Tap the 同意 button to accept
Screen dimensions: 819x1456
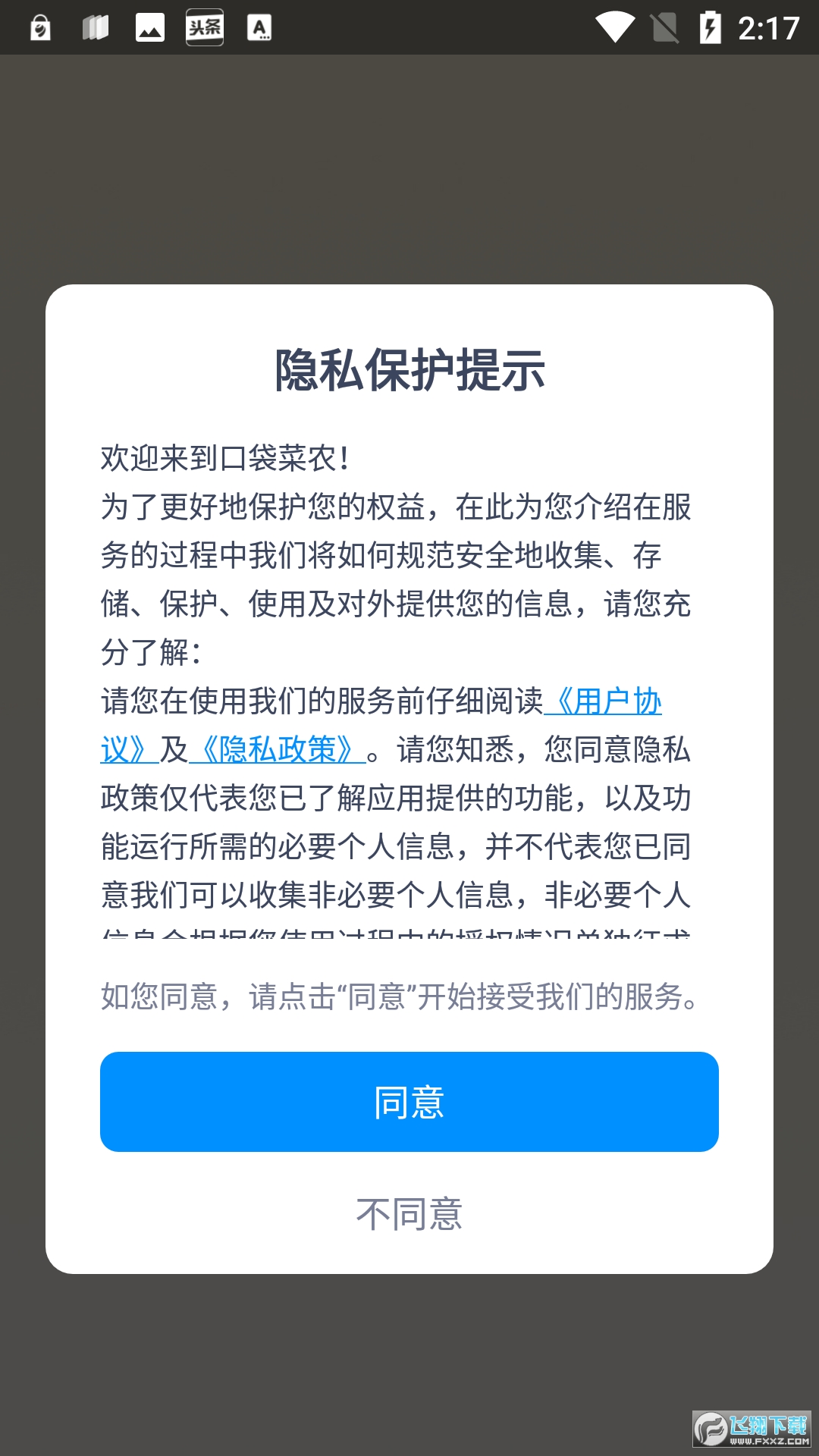pos(409,1101)
